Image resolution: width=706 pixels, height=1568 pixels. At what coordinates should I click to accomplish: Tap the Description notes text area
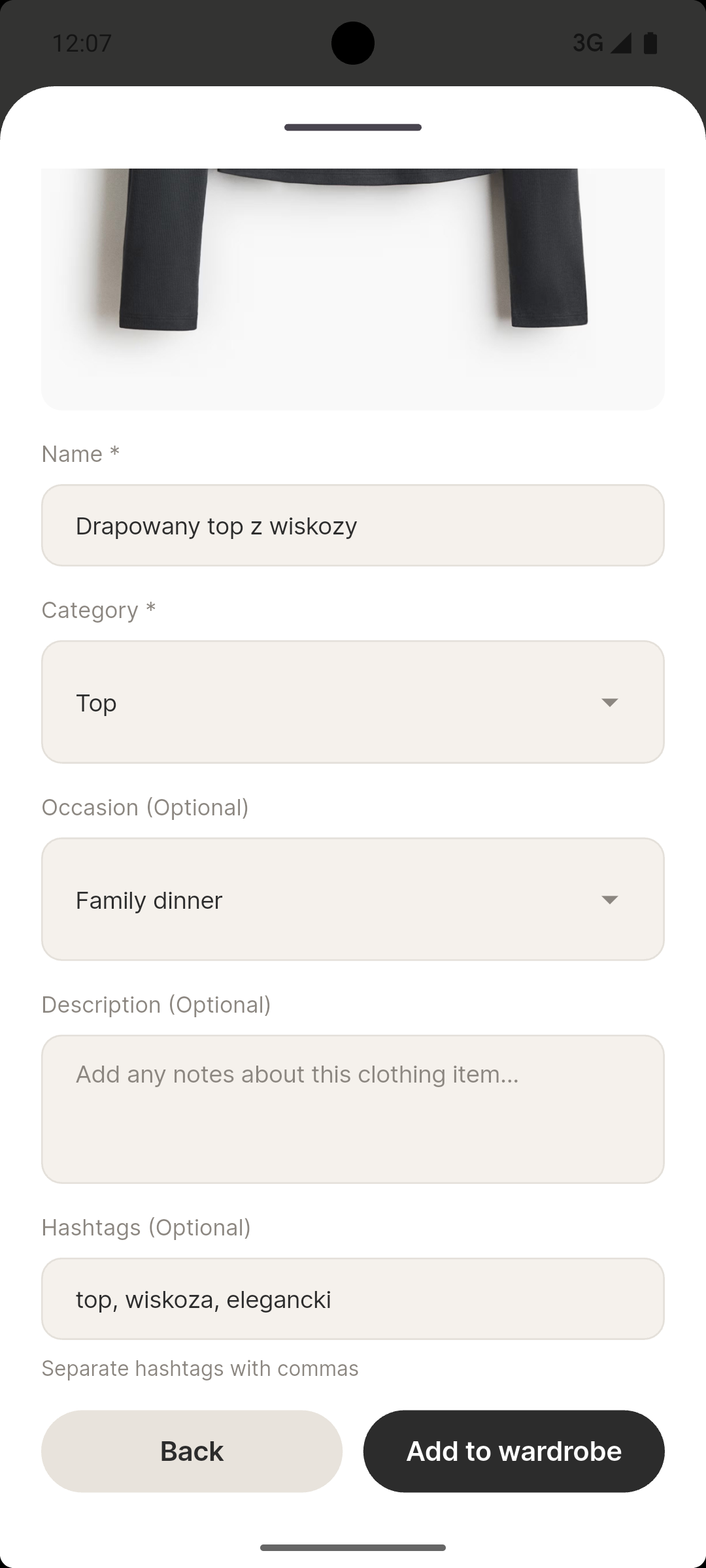click(x=353, y=1109)
